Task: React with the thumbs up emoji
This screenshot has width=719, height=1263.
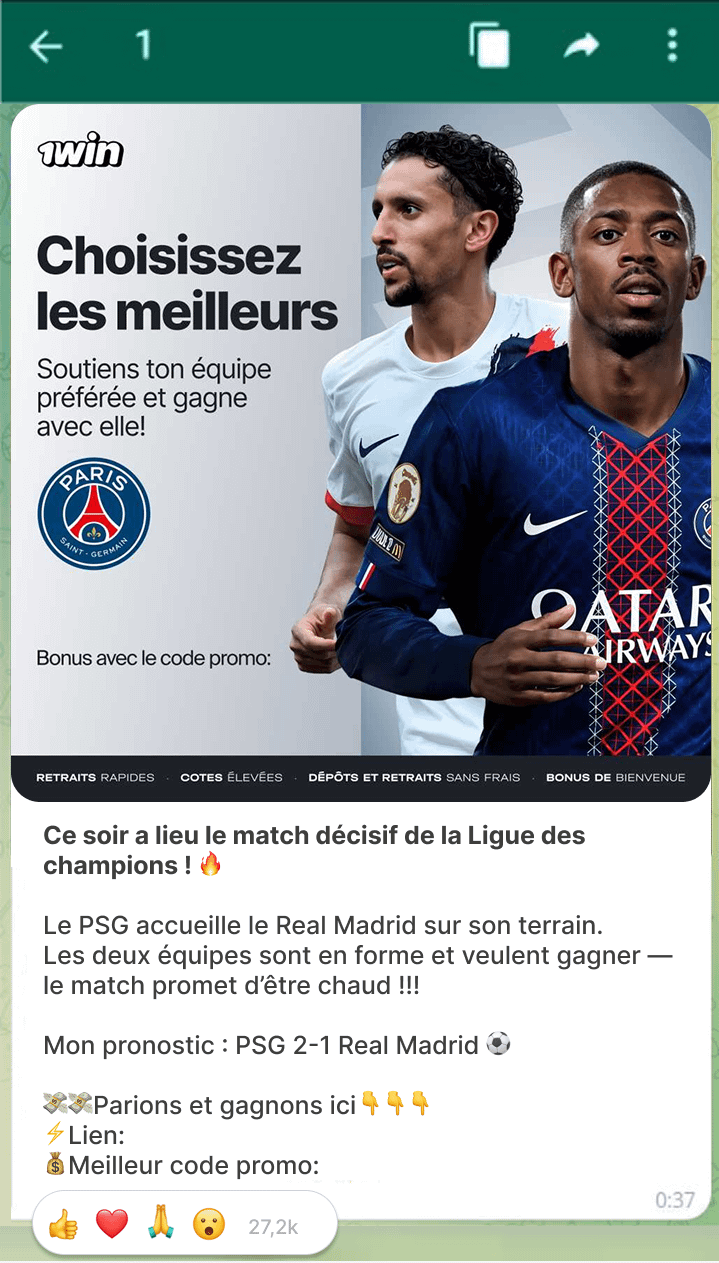Action: coord(63,1224)
